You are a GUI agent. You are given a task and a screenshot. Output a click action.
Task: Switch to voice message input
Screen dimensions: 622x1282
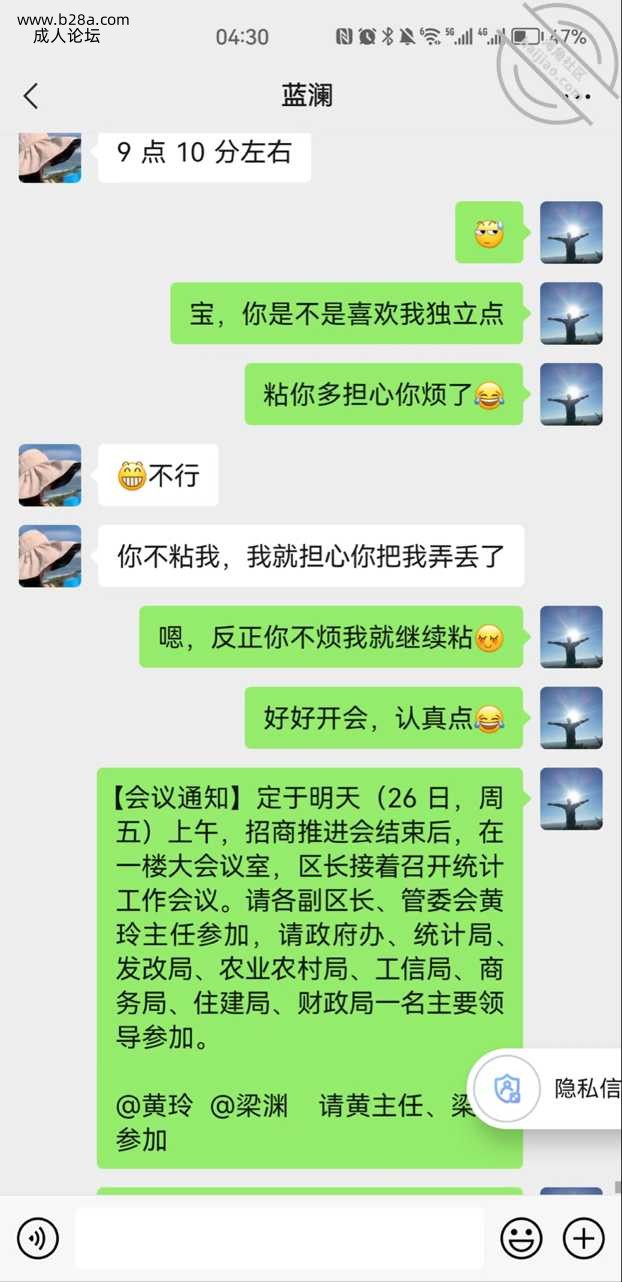[x=38, y=1239]
